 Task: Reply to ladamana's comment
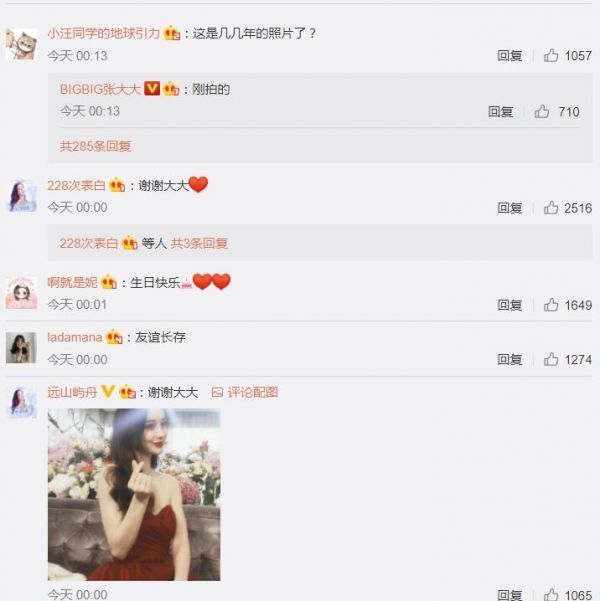point(510,359)
